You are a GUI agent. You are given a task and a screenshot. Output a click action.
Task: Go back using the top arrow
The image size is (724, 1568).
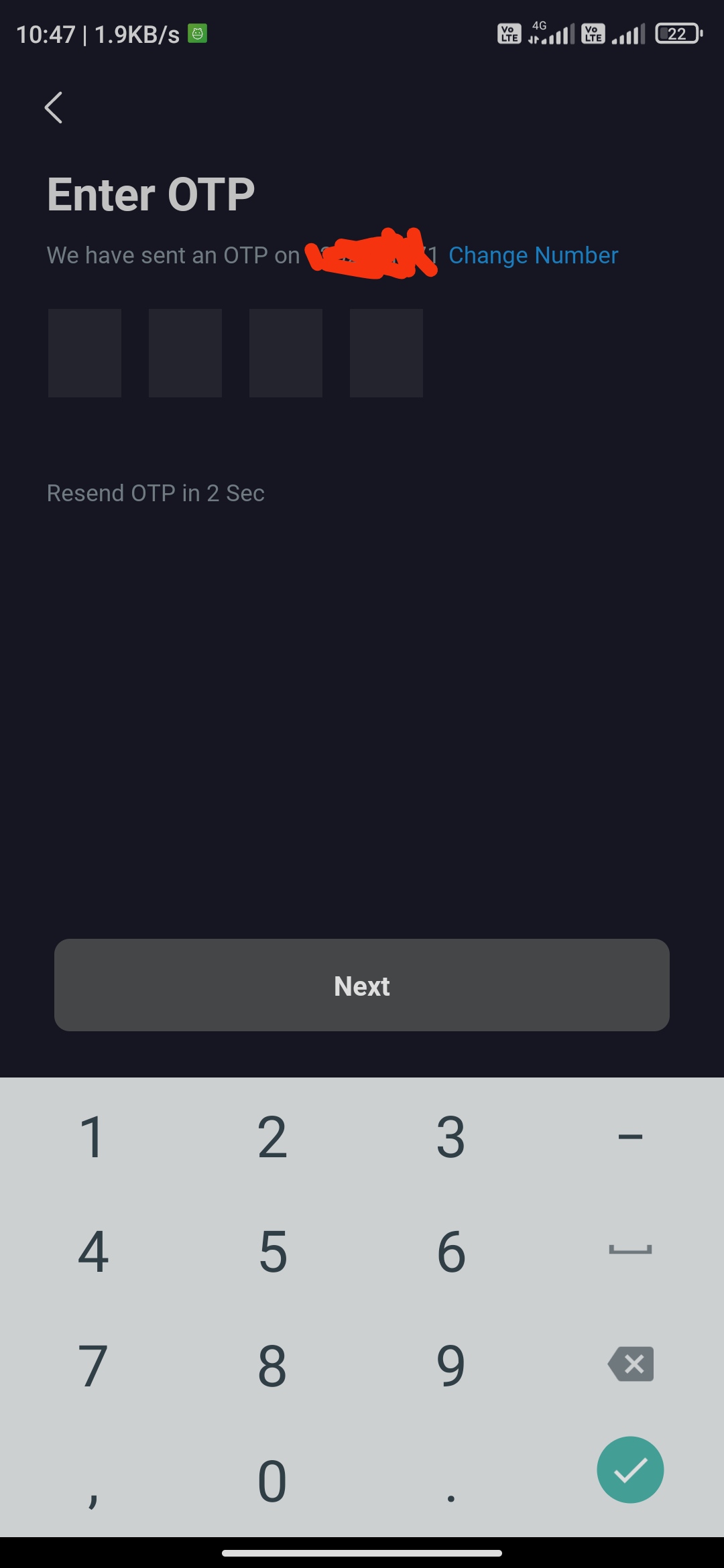pyautogui.click(x=54, y=108)
